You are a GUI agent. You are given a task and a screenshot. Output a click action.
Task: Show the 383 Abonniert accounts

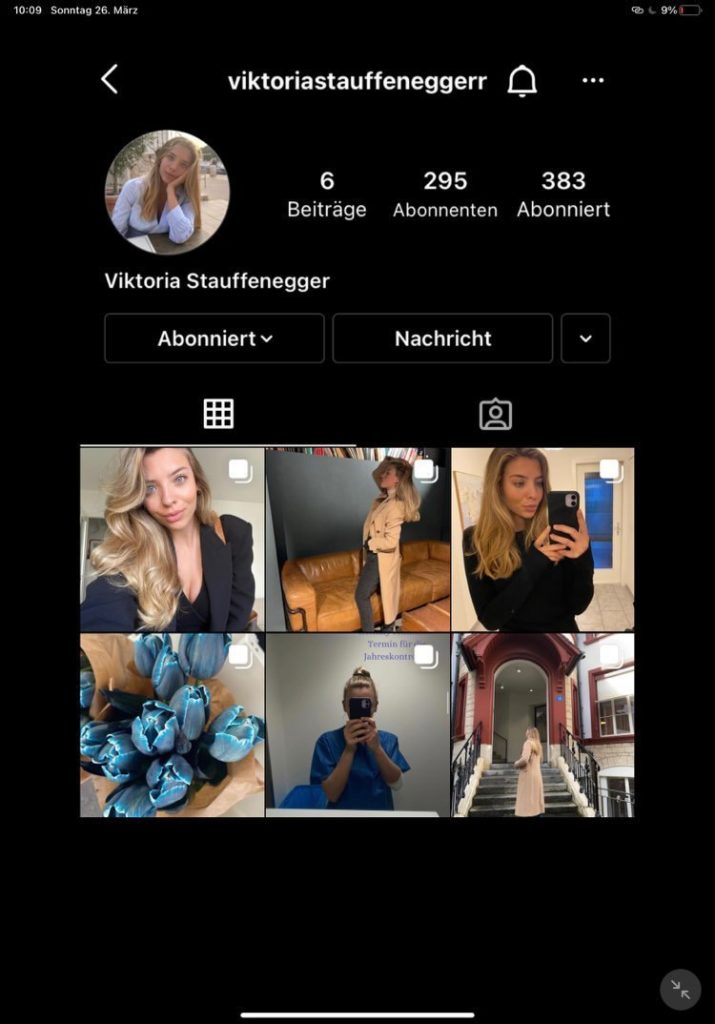[x=563, y=194]
